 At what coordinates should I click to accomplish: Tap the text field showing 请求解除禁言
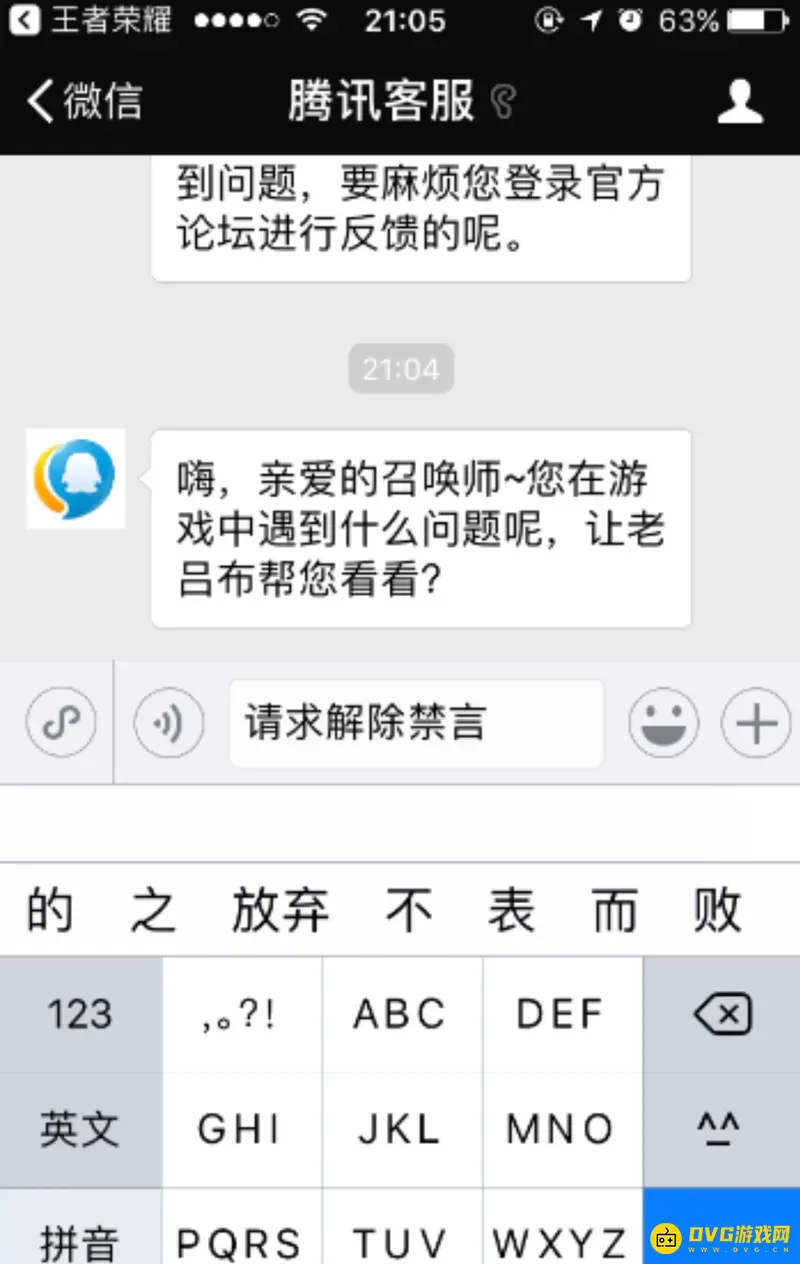click(415, 722)
